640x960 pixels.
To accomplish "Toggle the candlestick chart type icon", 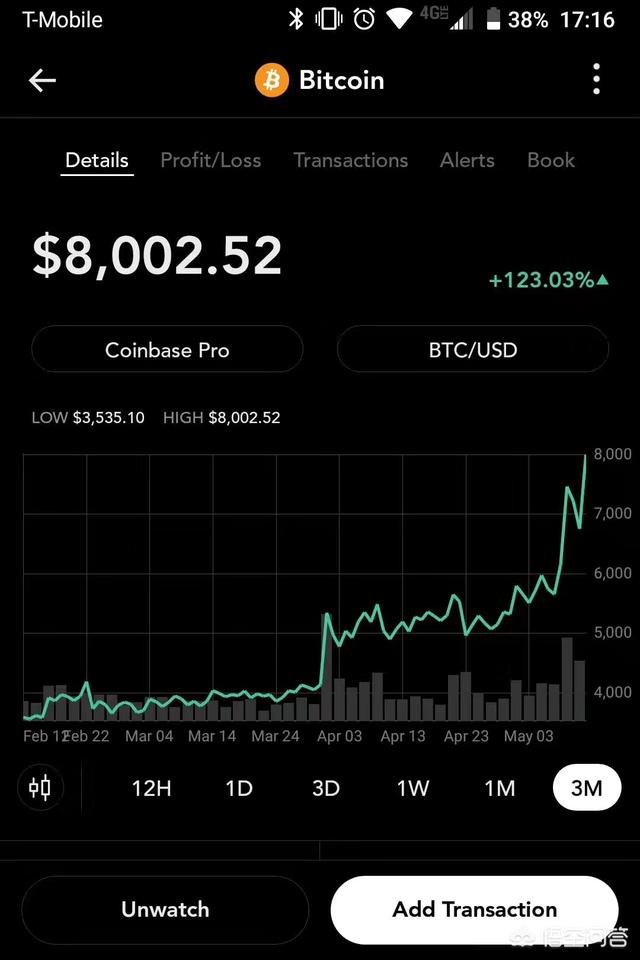I will 40,787.
